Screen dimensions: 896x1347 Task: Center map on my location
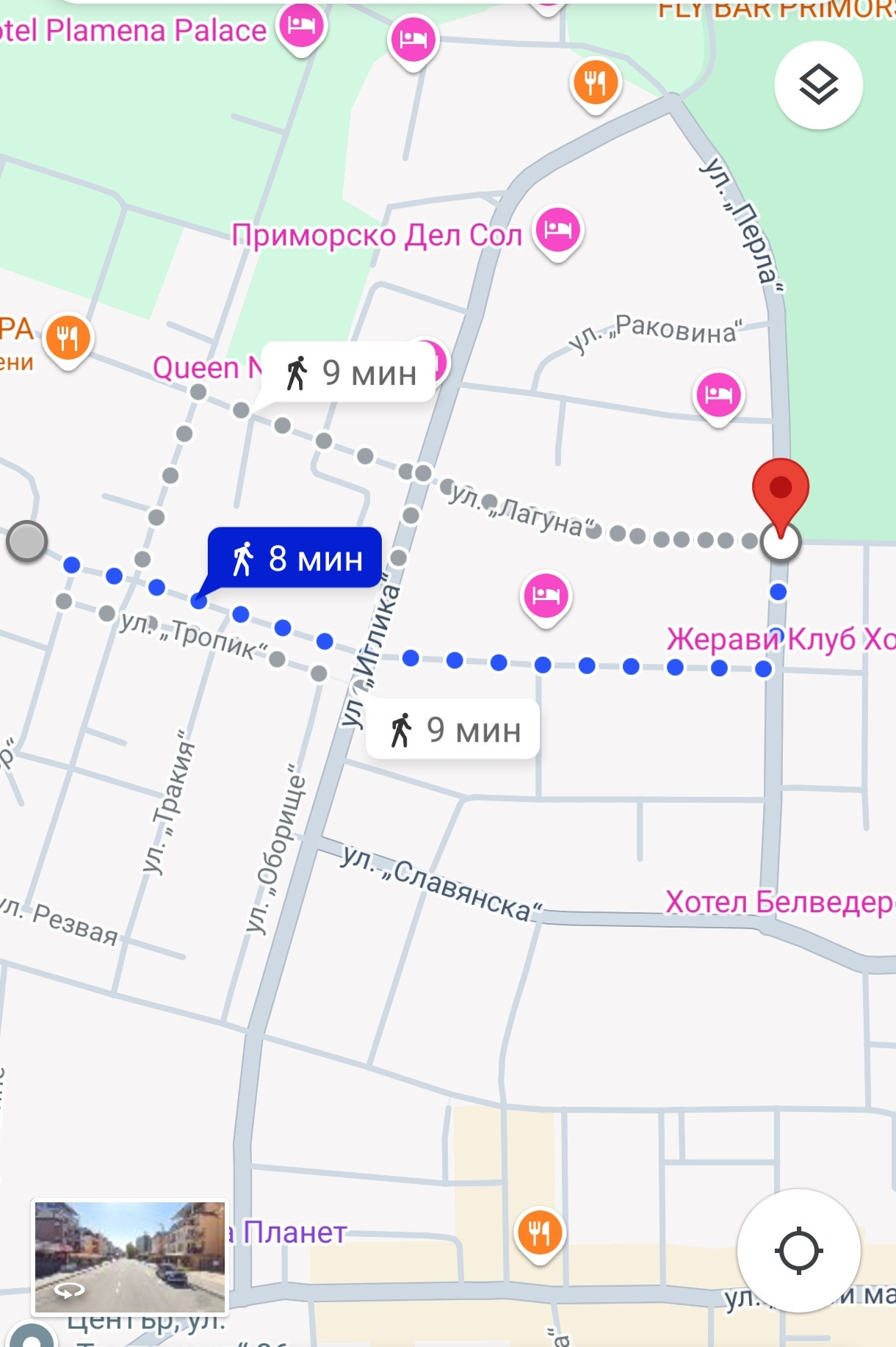tap(798, 1250)
